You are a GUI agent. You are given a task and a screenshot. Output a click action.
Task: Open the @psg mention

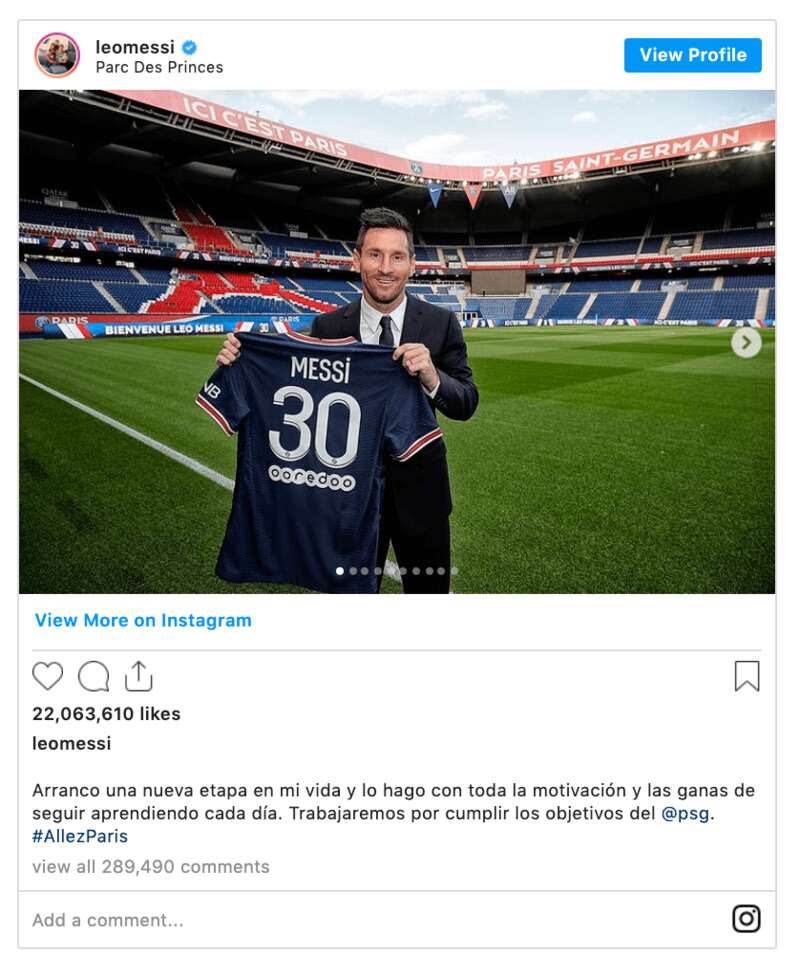[685, 813]
